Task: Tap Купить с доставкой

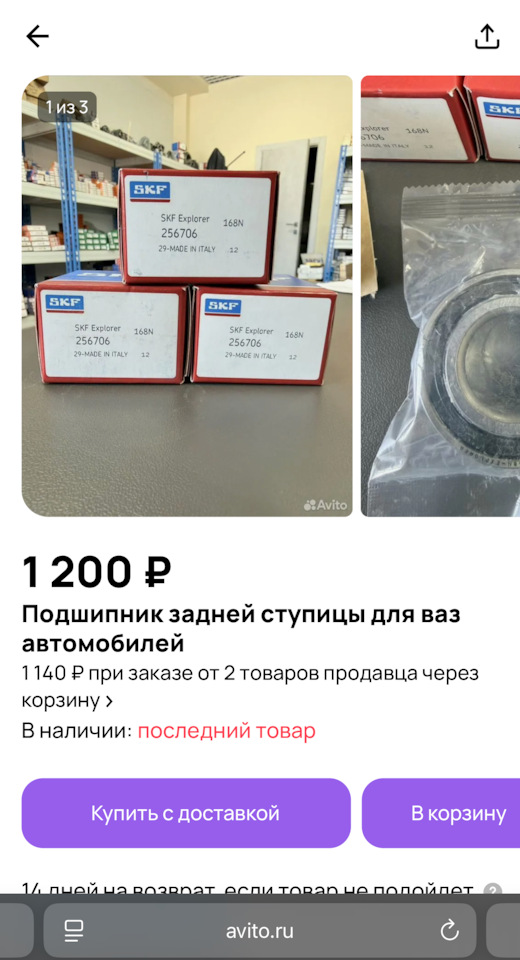Action: click(x=186, y=813)
